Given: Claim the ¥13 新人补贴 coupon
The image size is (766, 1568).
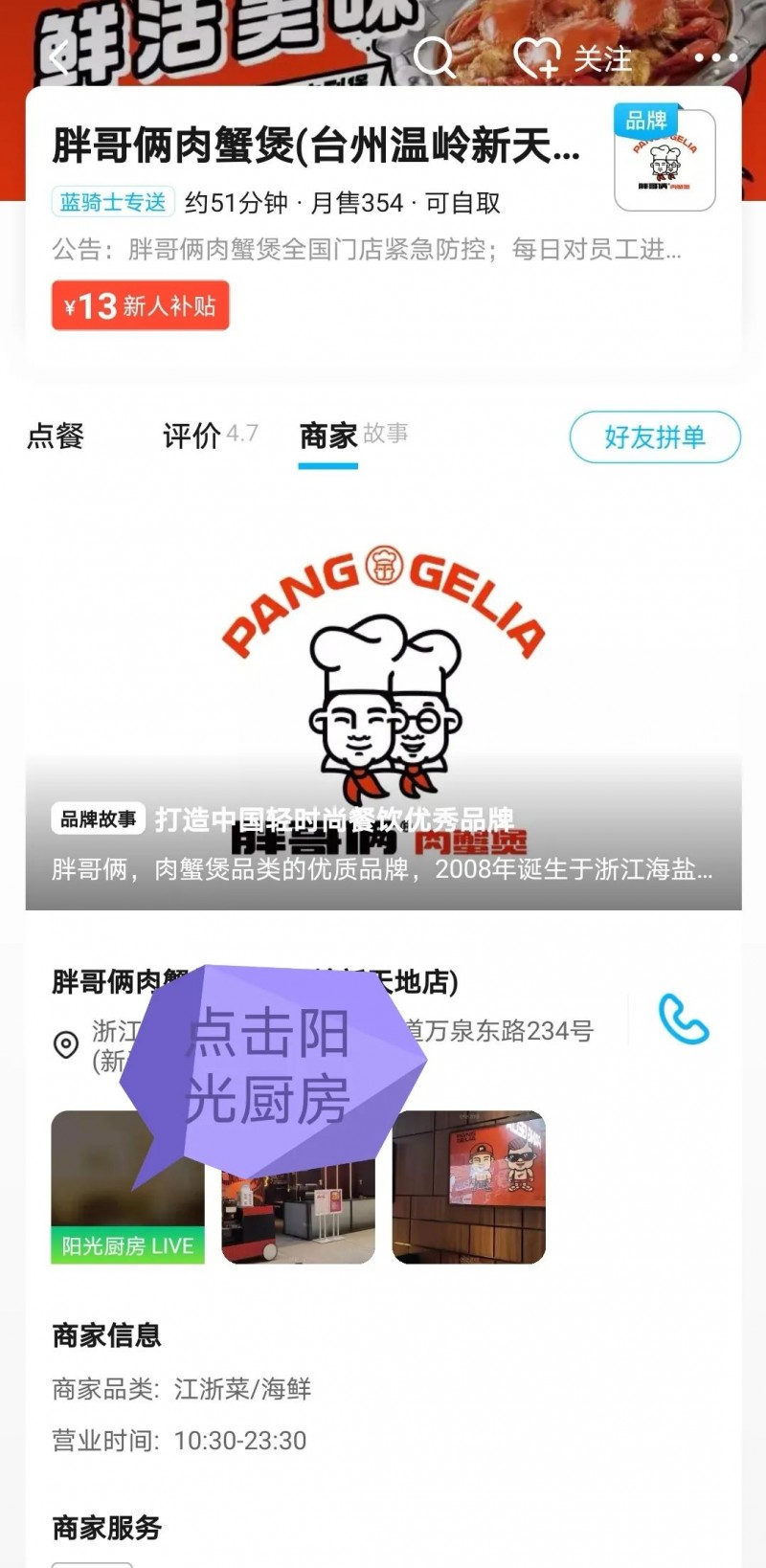Looking at the screenshot, I should (141, 306).
